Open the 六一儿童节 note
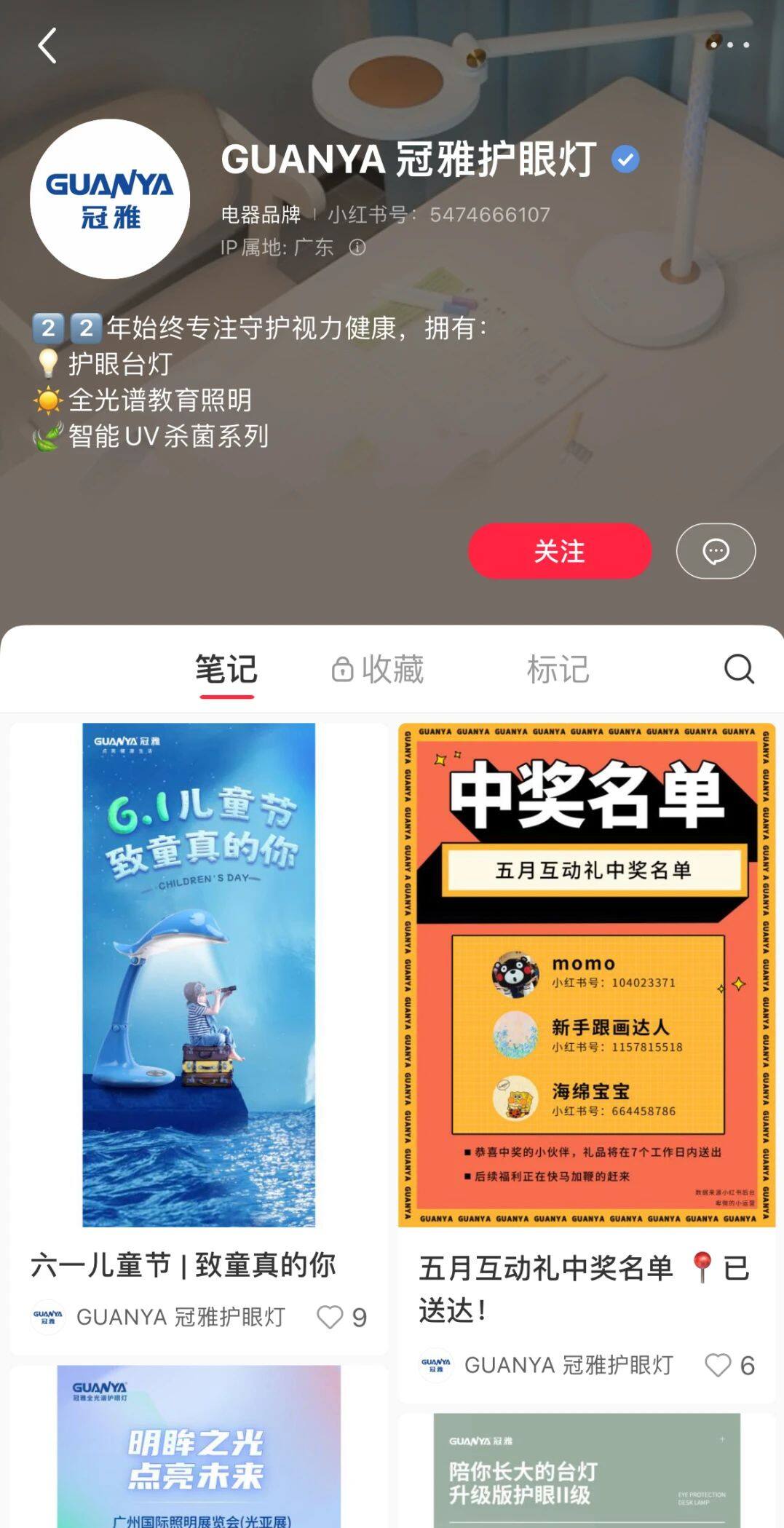This screenshot has width=784, height=1528. [199, 975]
